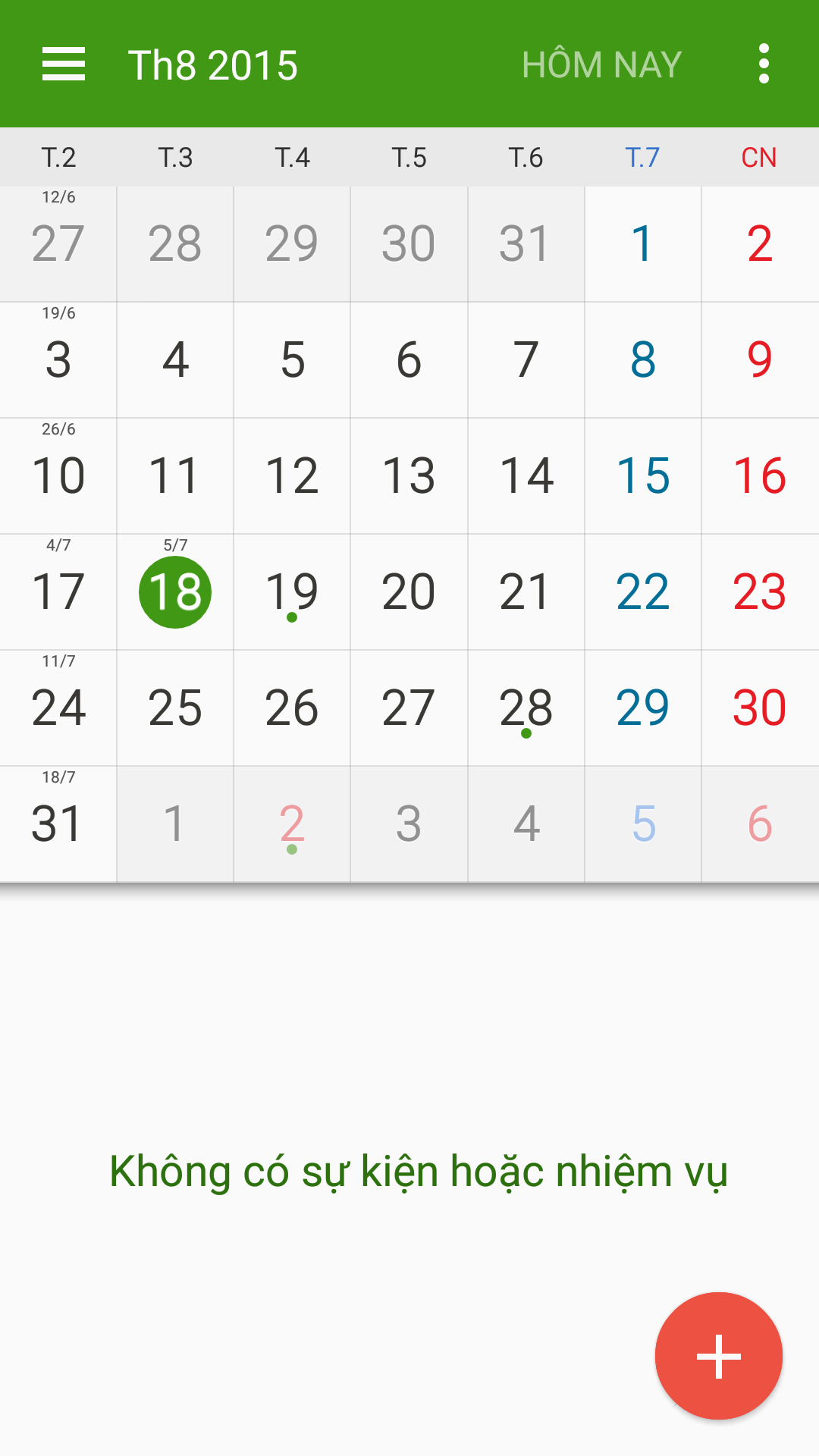Tap September 2 in next month

point(292,824)
